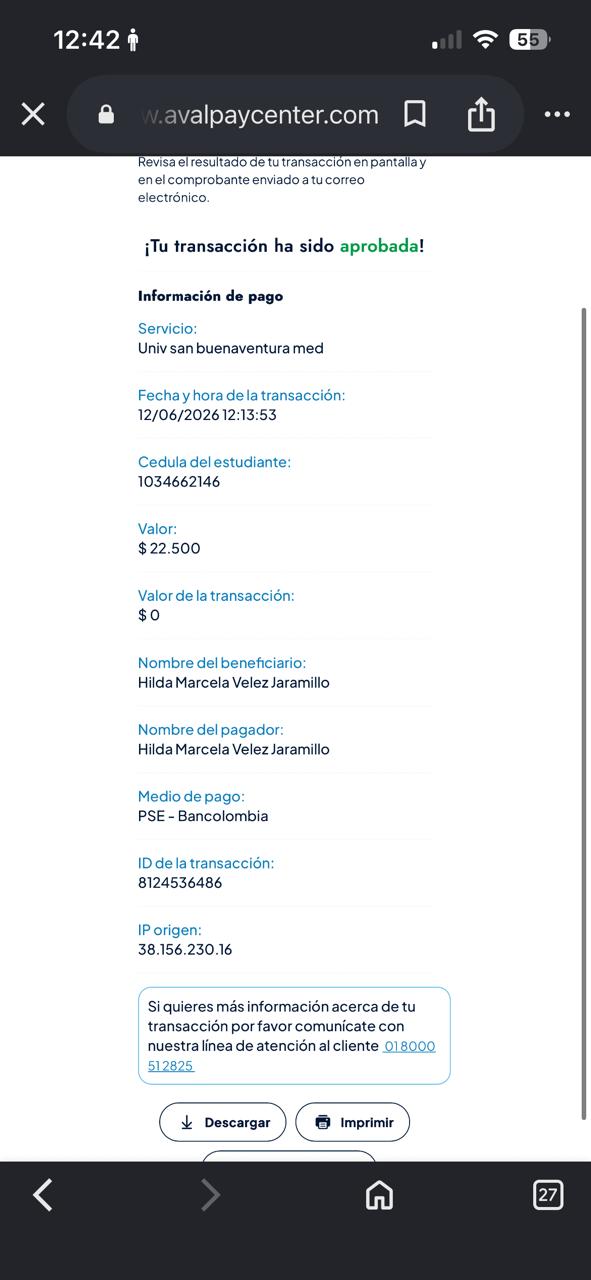Open the browser home page
This screenshot has height=1280, width=591.
click(x=379, y=1194)
